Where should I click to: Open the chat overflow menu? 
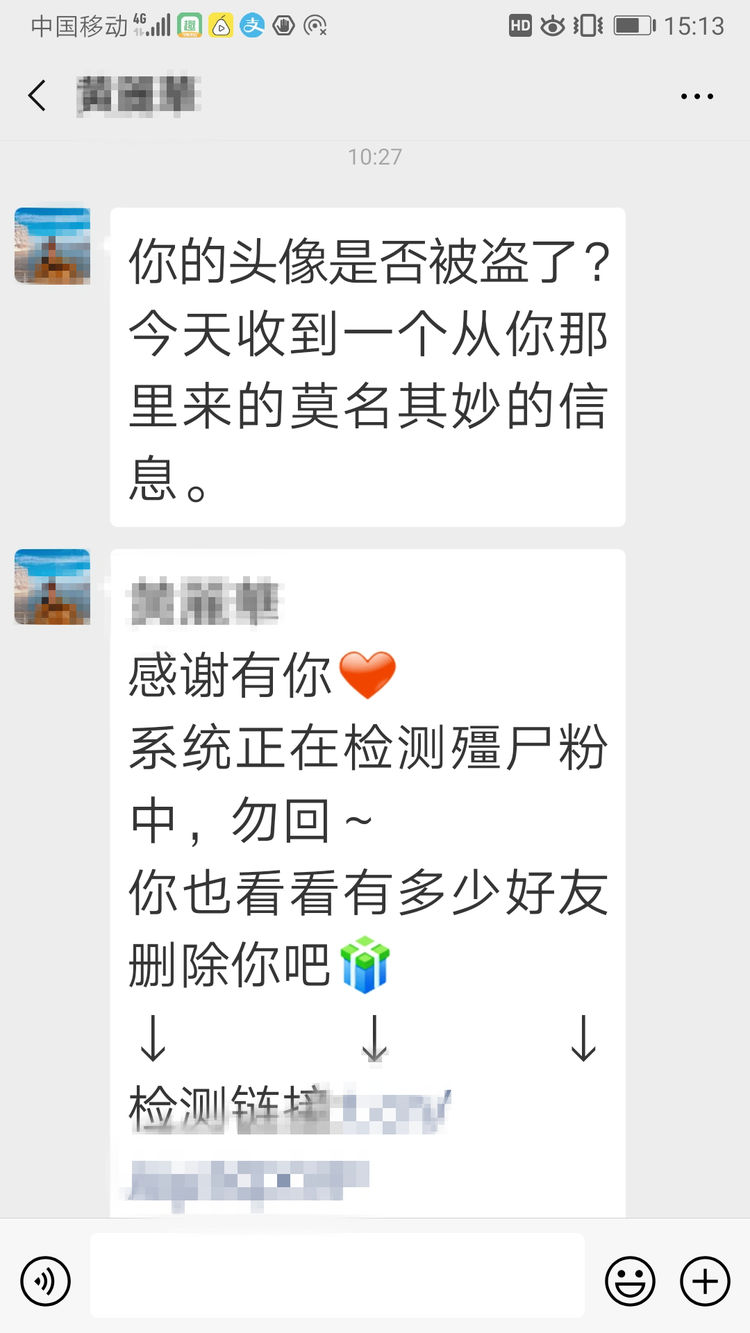pyautogui.click(x=696, y=97)
